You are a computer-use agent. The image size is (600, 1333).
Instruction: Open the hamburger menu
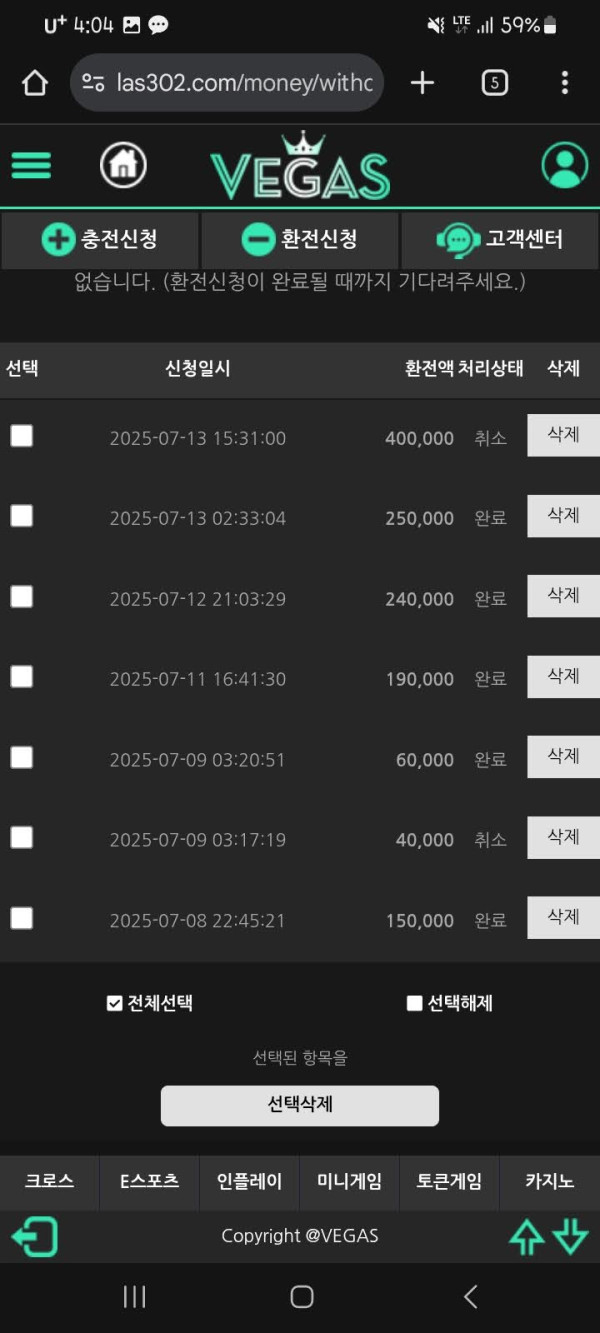pyautogui.click(x=31, y=166)
